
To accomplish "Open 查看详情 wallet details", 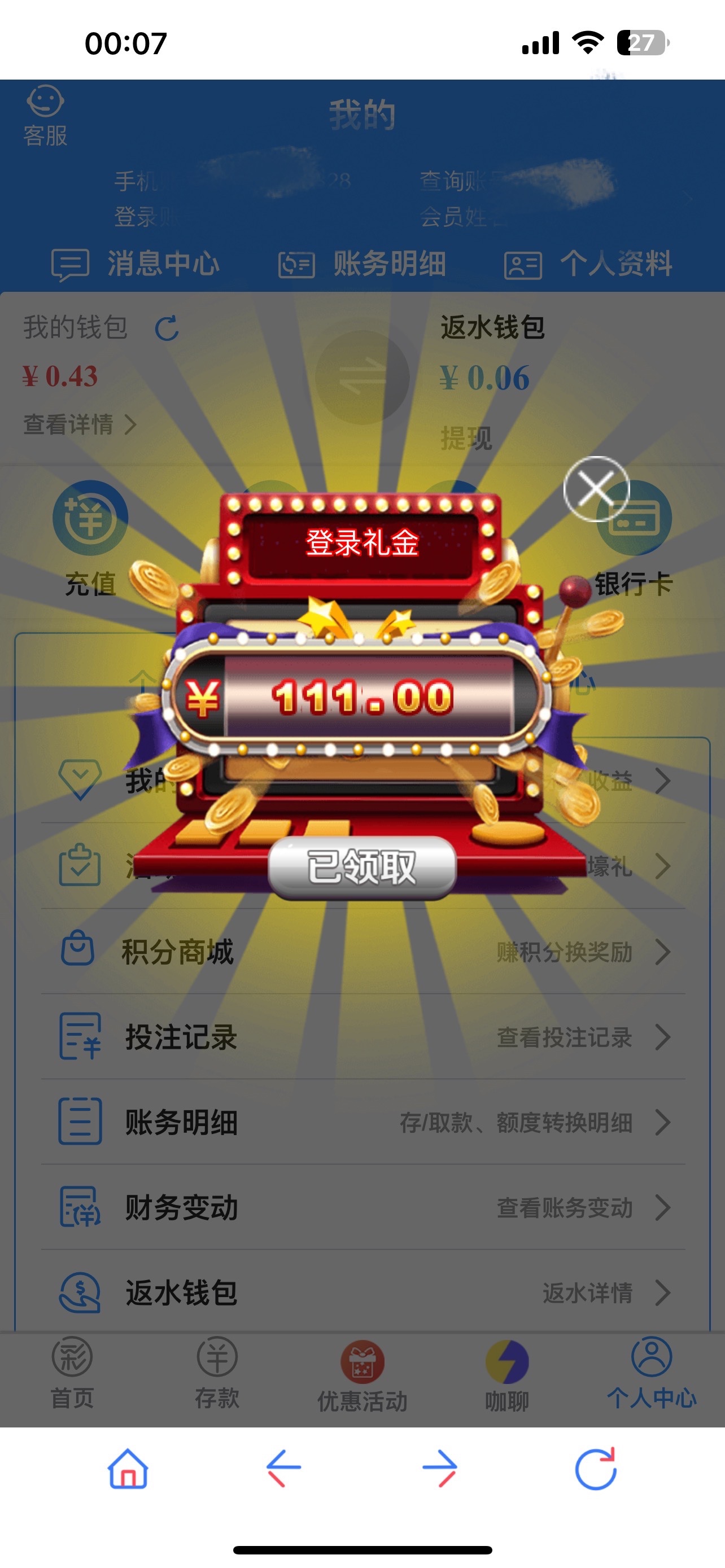I will pyautogui.click(x=79, y=424).
